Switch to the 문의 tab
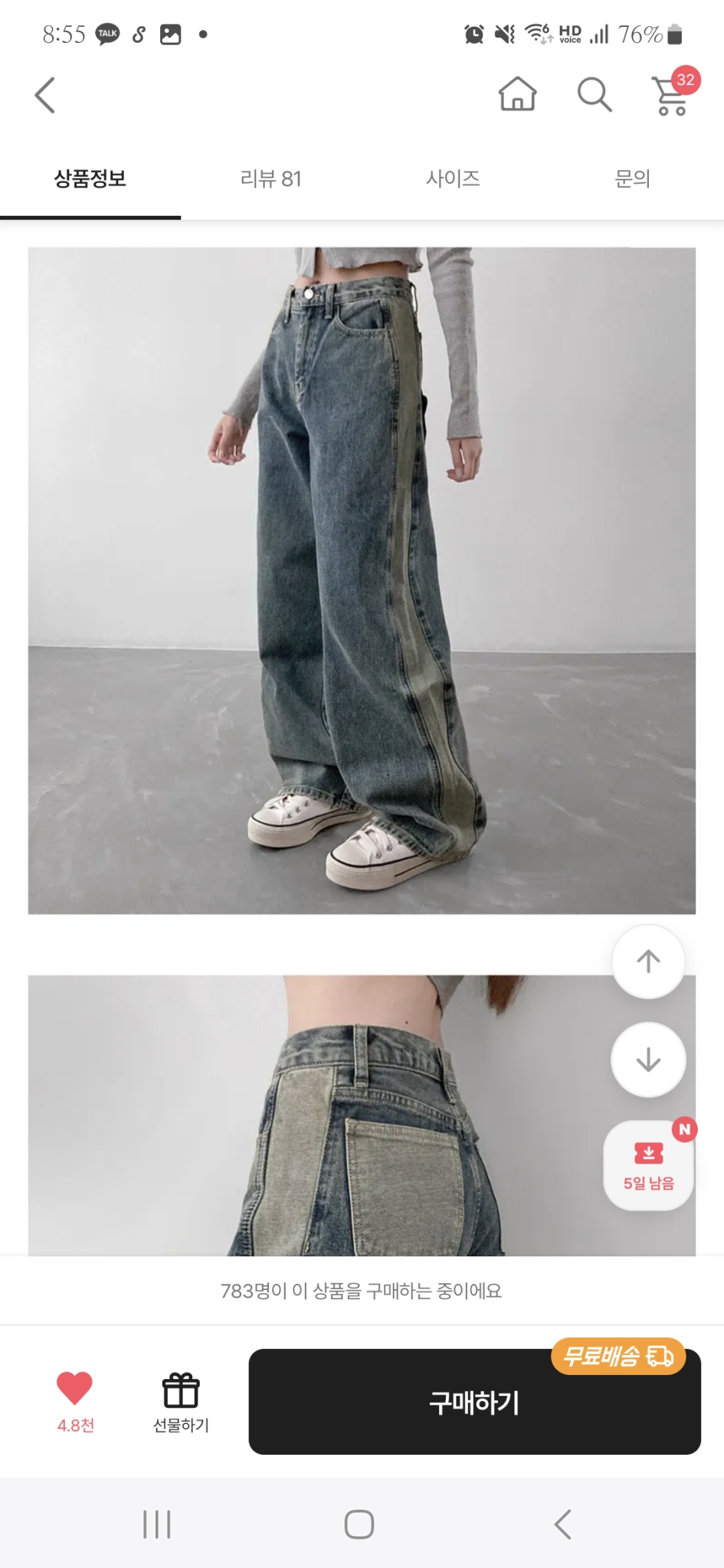 click(x=632, y=179)
